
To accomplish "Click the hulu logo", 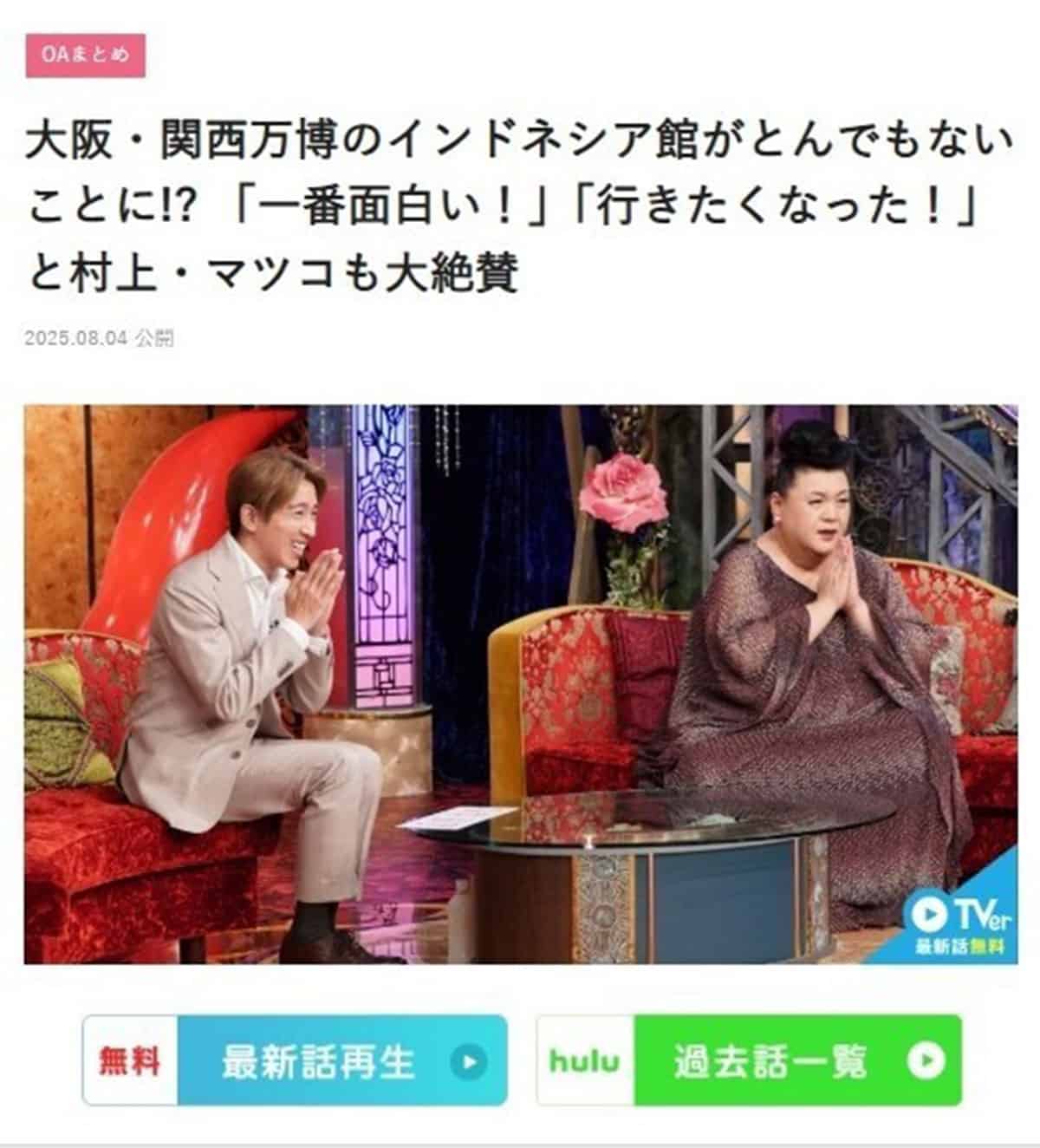I will [586, 1059].
